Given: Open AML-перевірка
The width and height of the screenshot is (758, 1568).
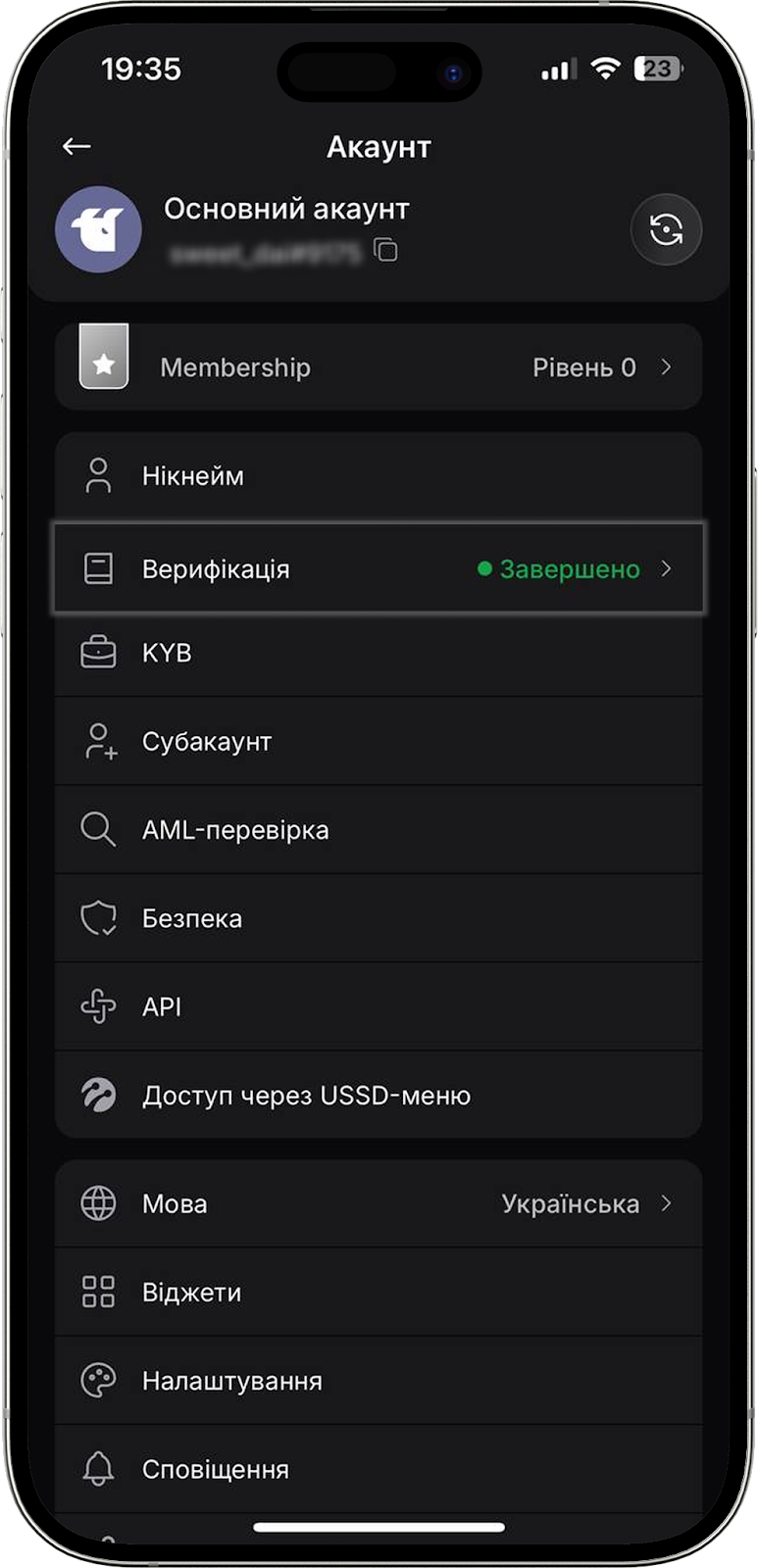Looking at the screenshot, I should (x=379, y=830).
